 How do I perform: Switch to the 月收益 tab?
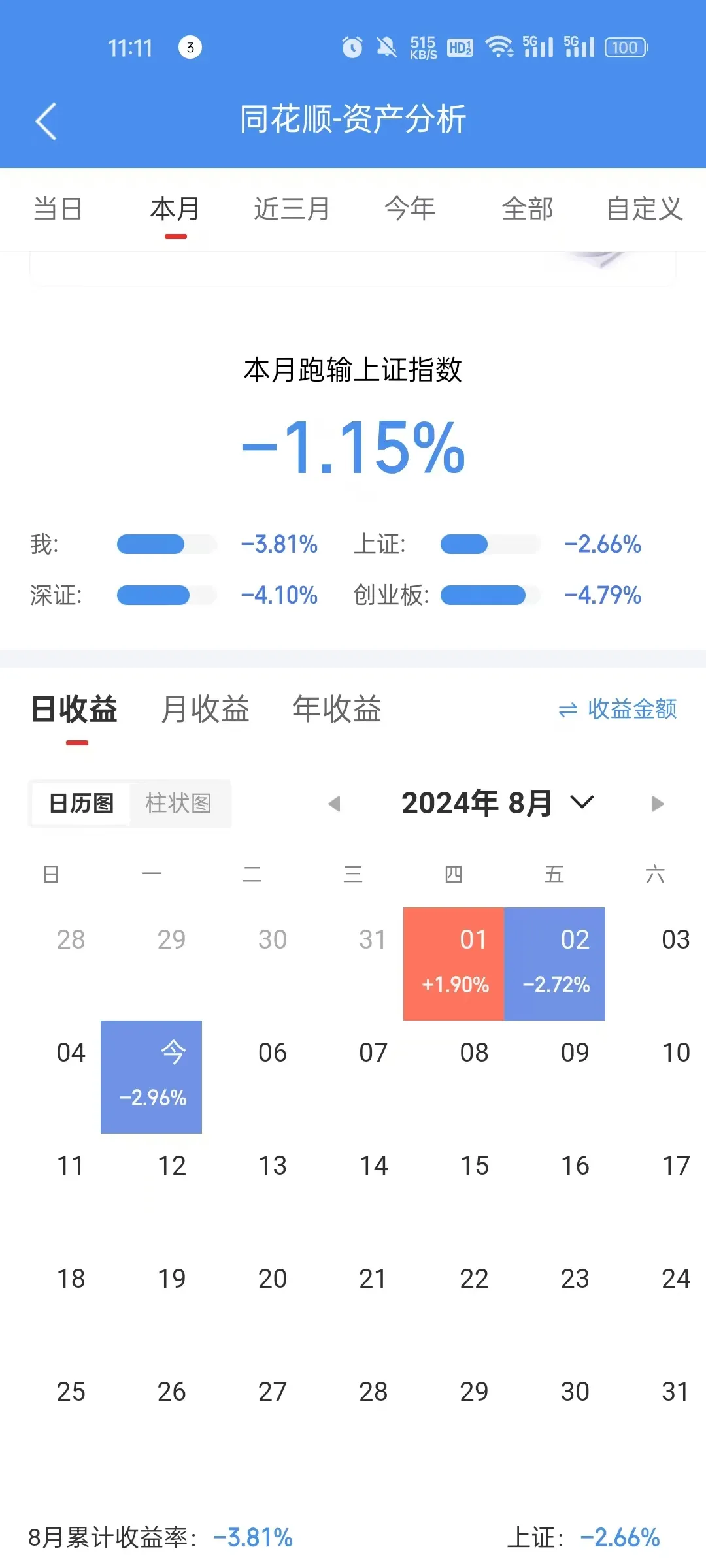pos(205,710)
